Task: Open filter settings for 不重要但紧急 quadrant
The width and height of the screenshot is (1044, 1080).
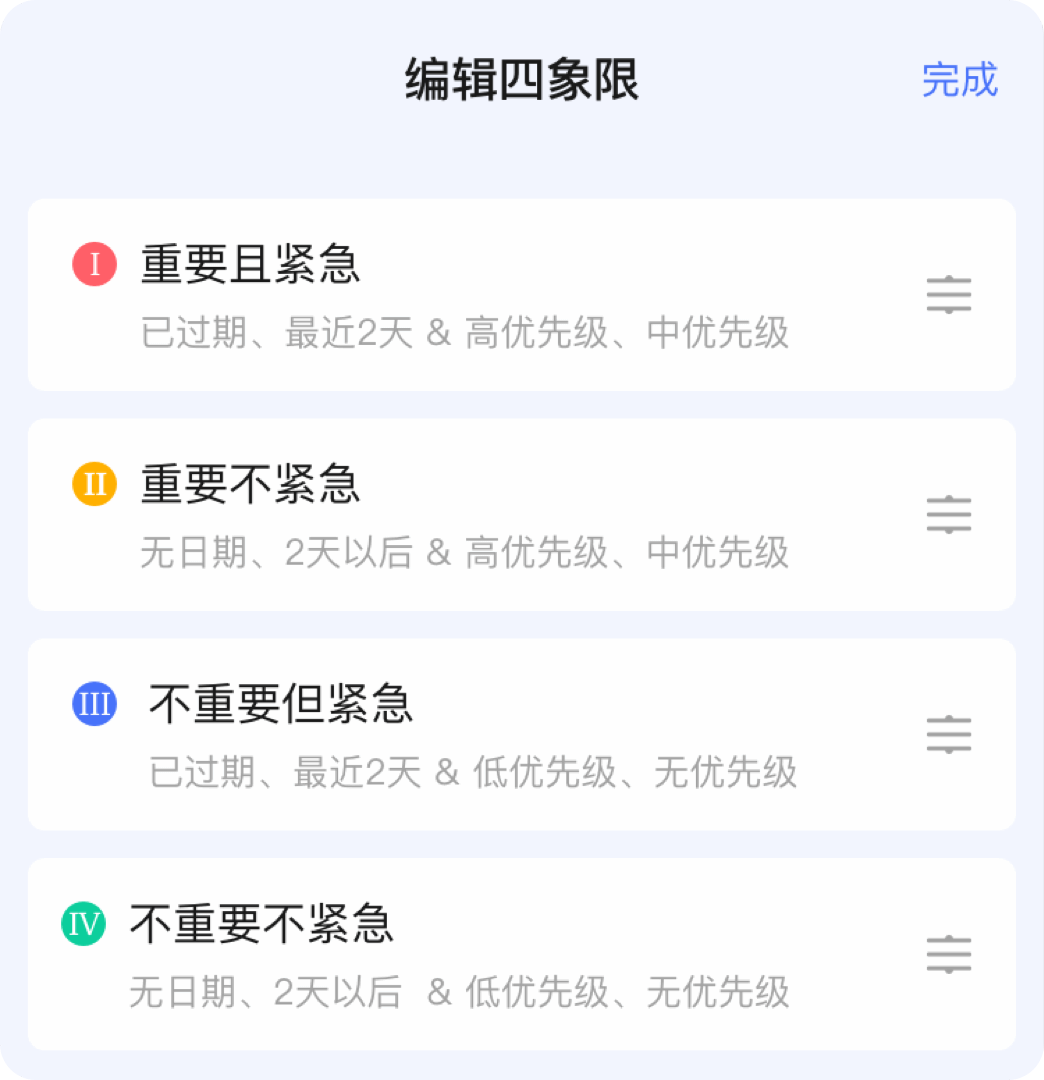Action: 948,733
